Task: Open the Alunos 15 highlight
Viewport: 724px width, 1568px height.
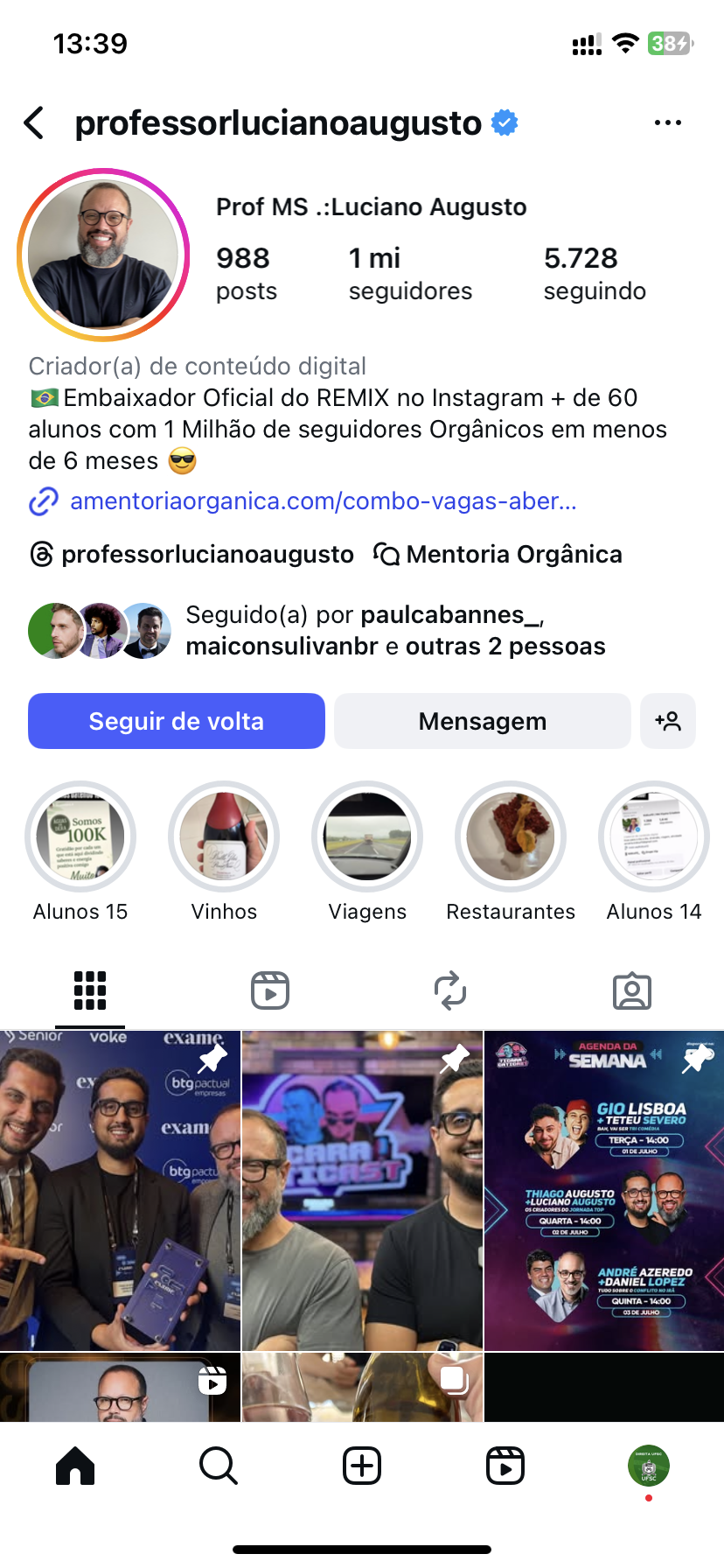Action: pyautogui.click(x=80, y=836)
